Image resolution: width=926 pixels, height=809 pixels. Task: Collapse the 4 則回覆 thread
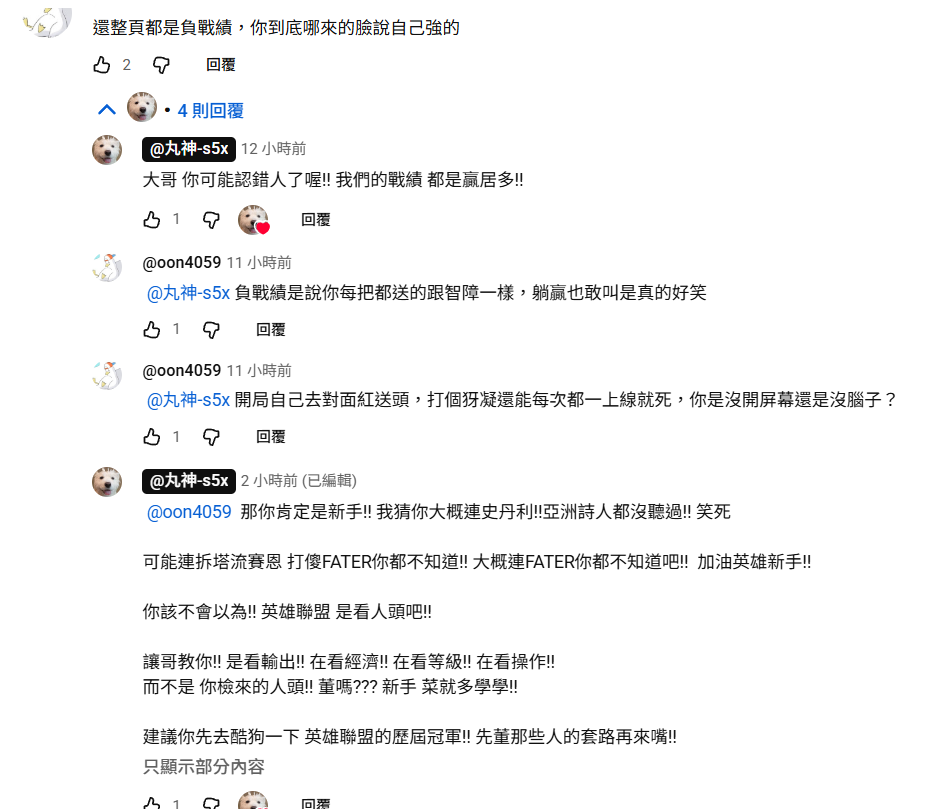[107, 110]
